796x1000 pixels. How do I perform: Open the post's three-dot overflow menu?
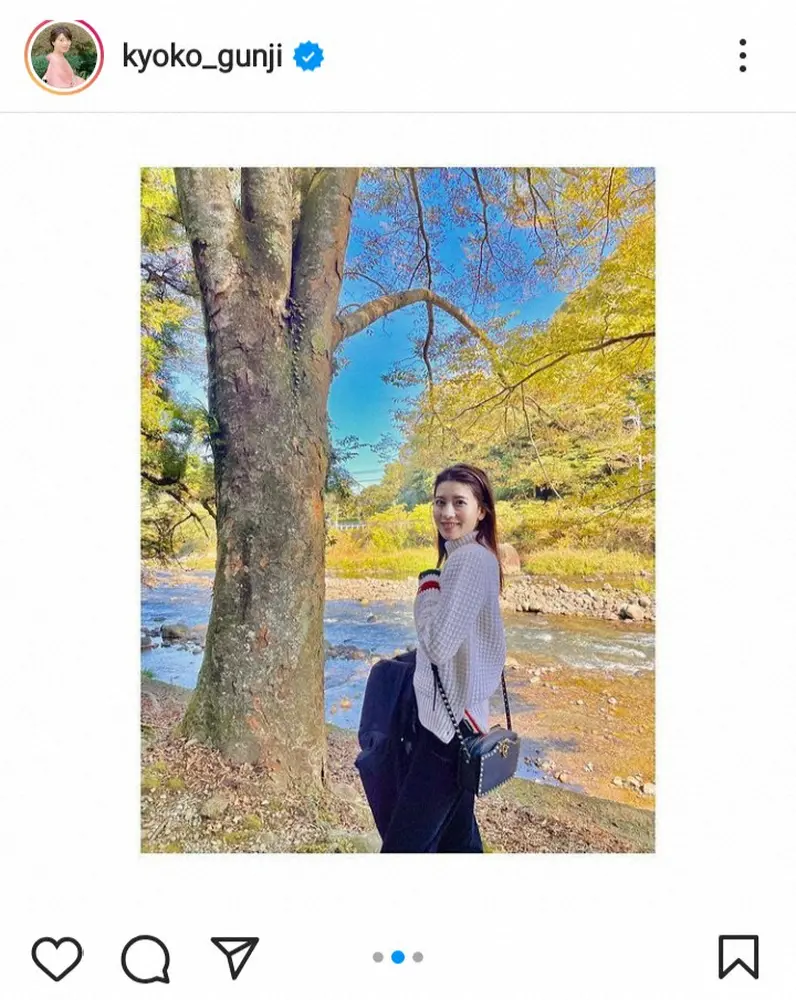[742, 56]
